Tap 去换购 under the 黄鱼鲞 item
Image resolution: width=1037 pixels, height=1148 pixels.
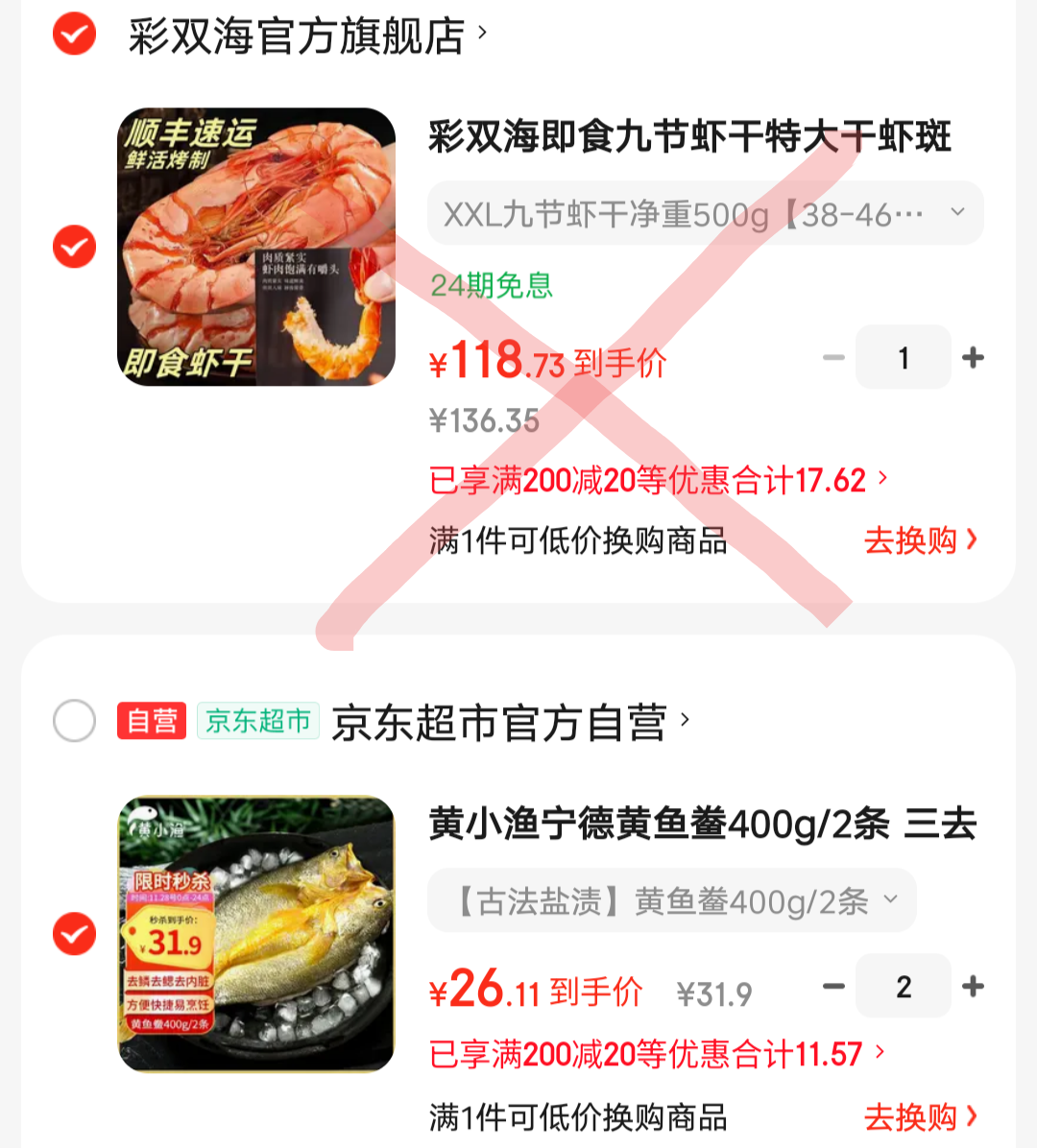pos(920,1116)
